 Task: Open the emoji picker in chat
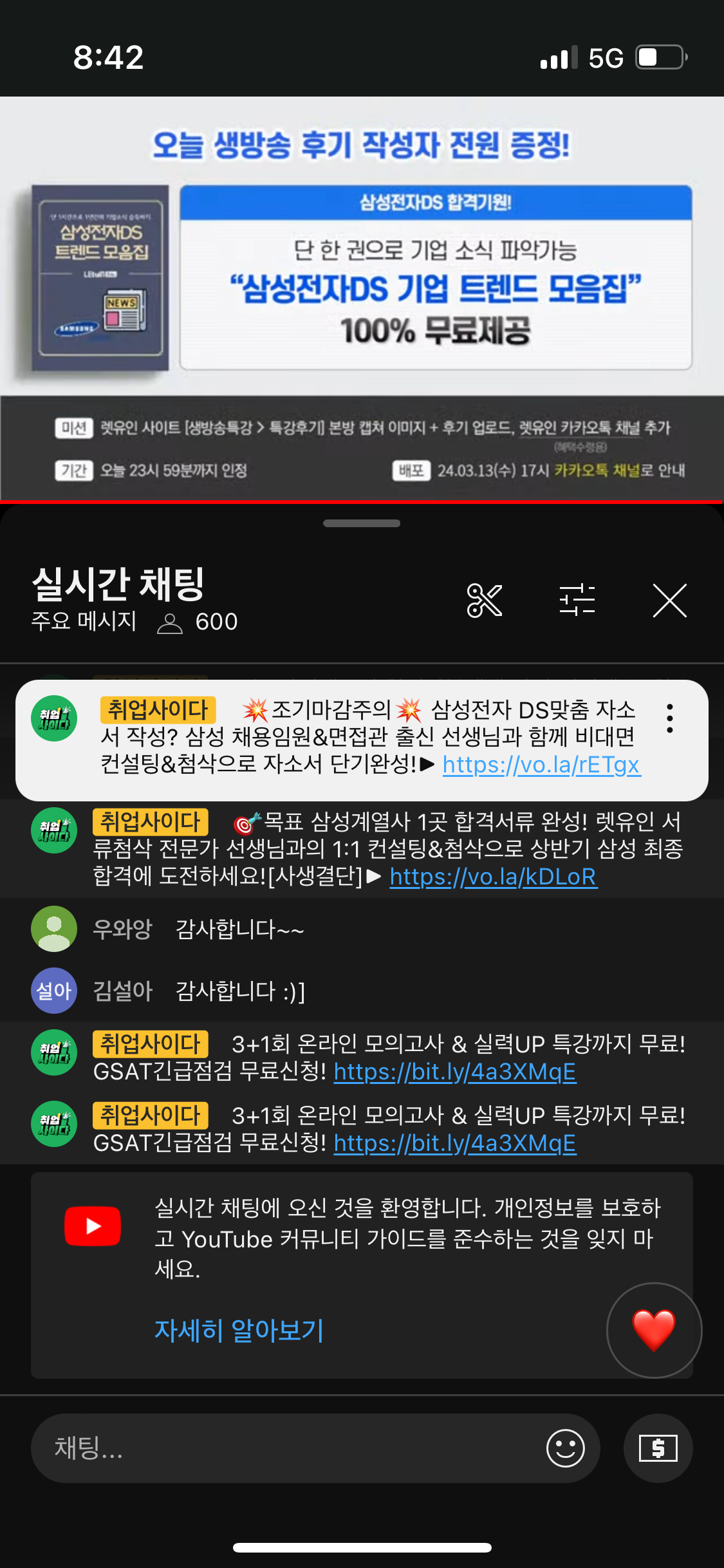565,1448
